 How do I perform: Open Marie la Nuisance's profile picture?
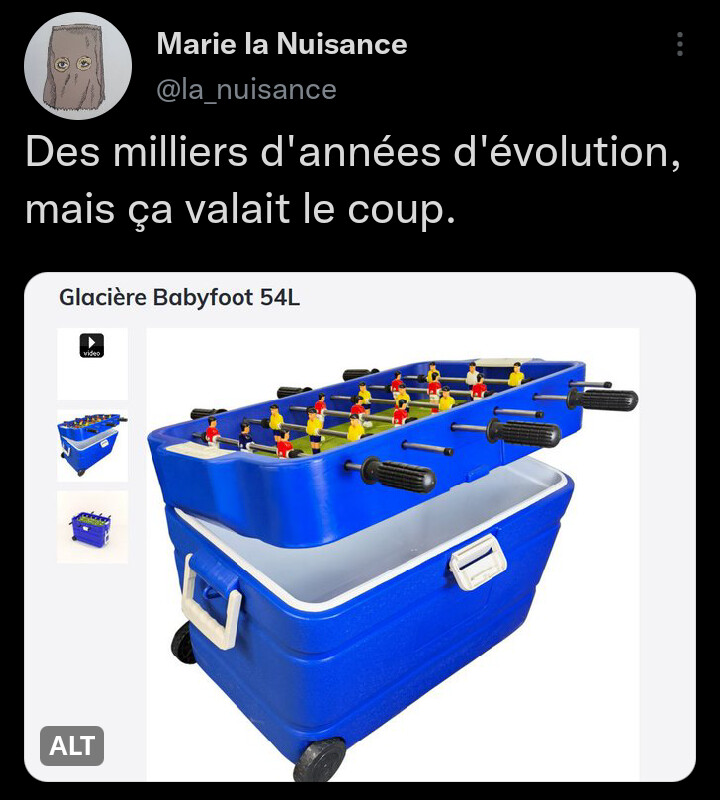point(78,66)
